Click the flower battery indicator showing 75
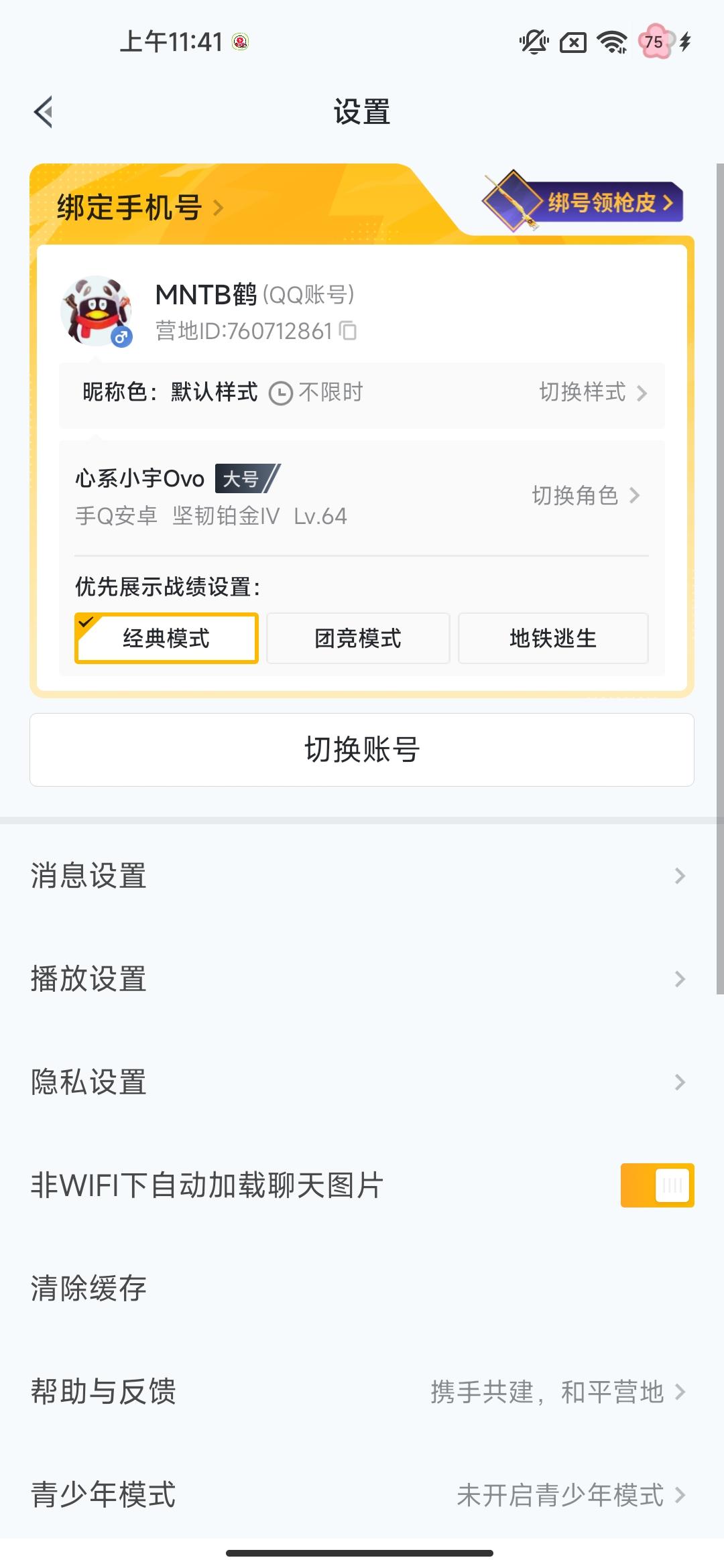This screenshot has height=1568, width=724. (656, 43)
